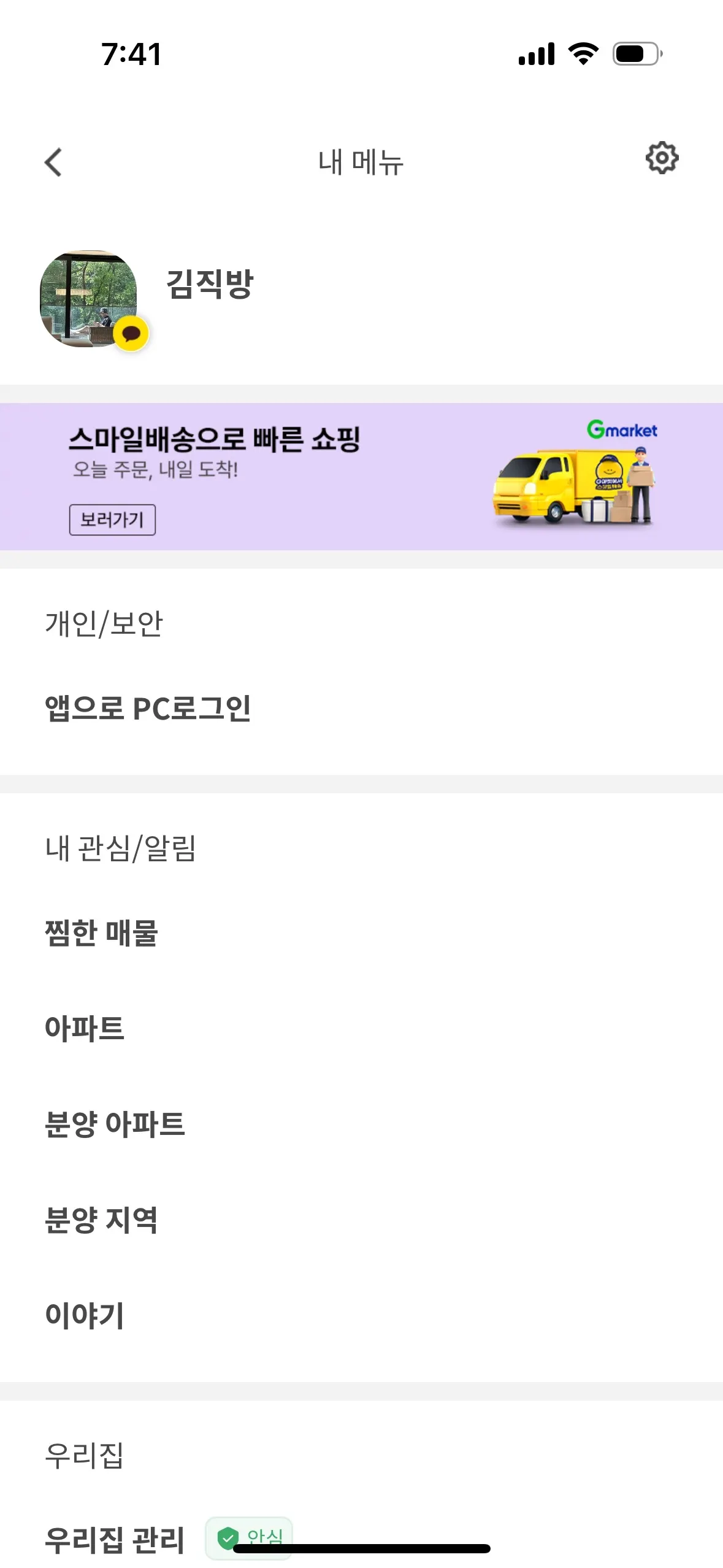Open 앱으로 PC로그인
The image size is (723, 1568).
pyautogui.click(x=148, y=709)
